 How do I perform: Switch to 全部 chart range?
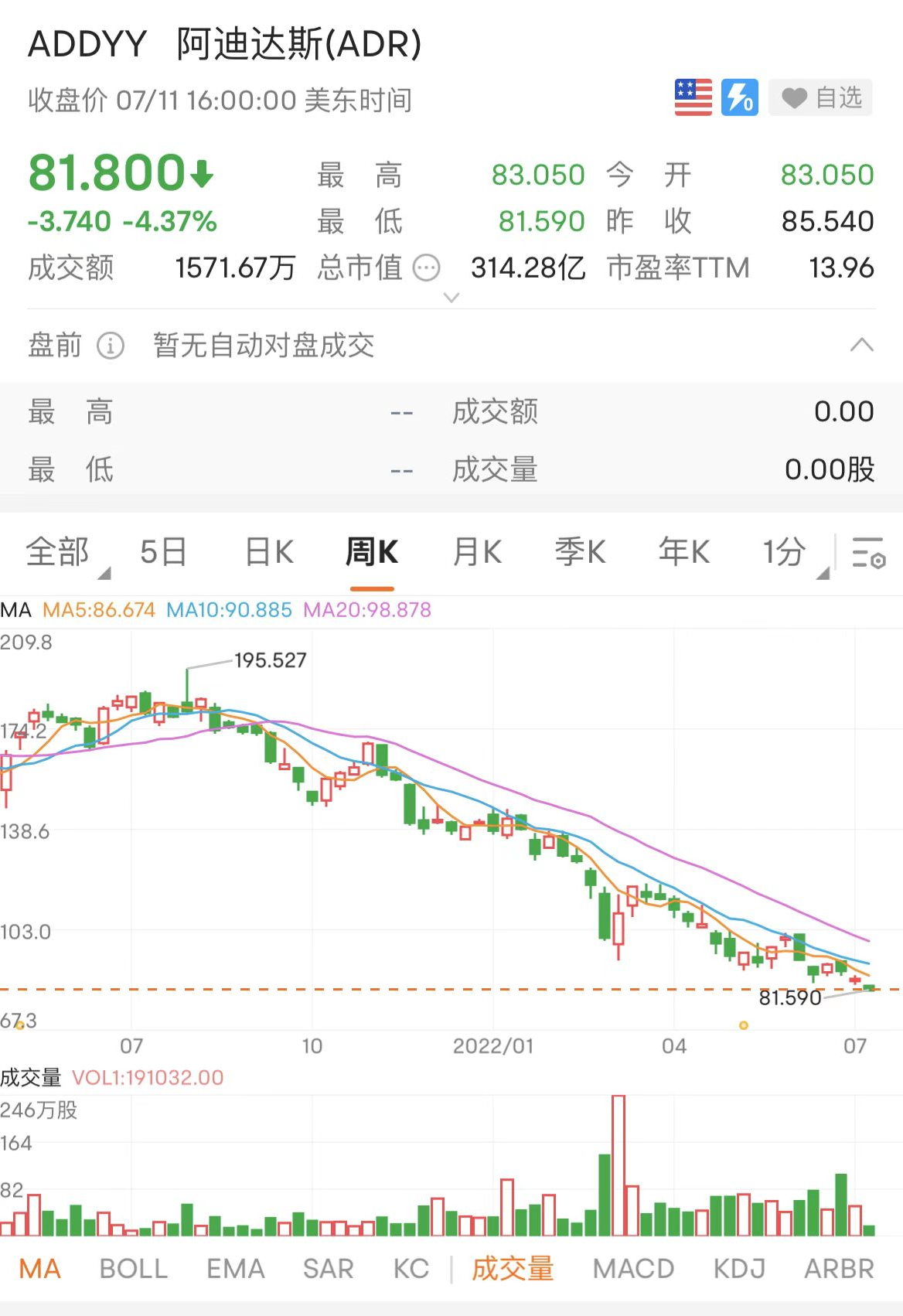click(x=58, y=552)
